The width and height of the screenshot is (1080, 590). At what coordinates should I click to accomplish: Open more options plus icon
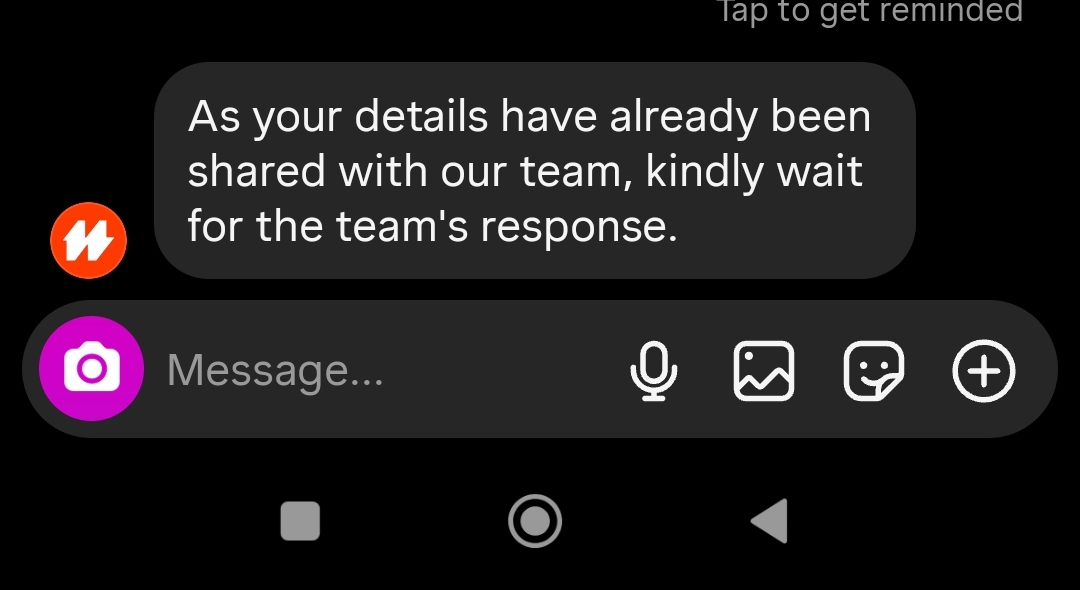[x=984, y=371]
